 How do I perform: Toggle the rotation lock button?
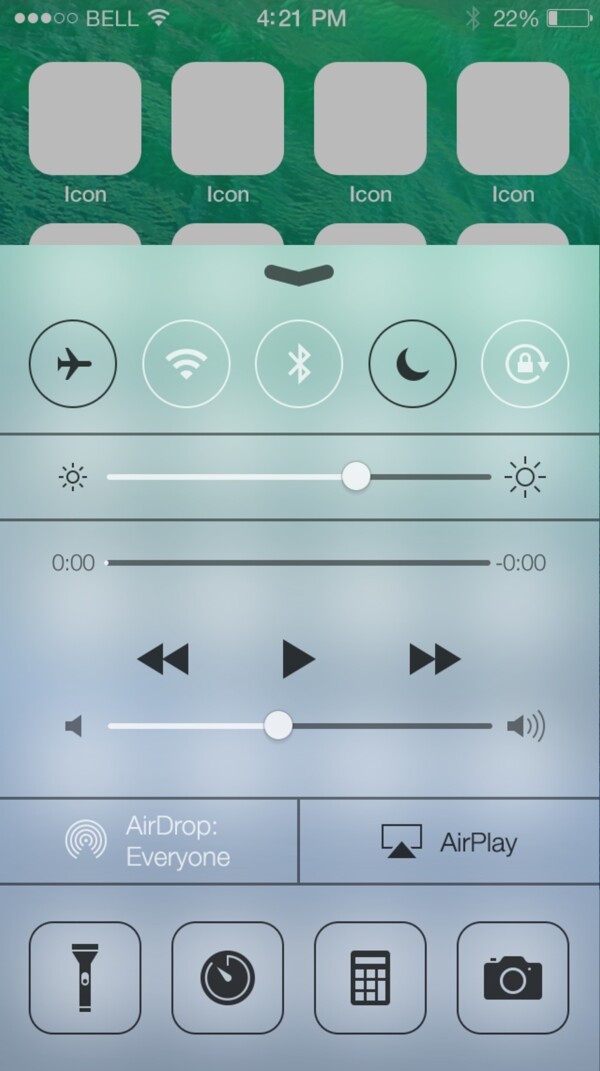tap(525, 364)
